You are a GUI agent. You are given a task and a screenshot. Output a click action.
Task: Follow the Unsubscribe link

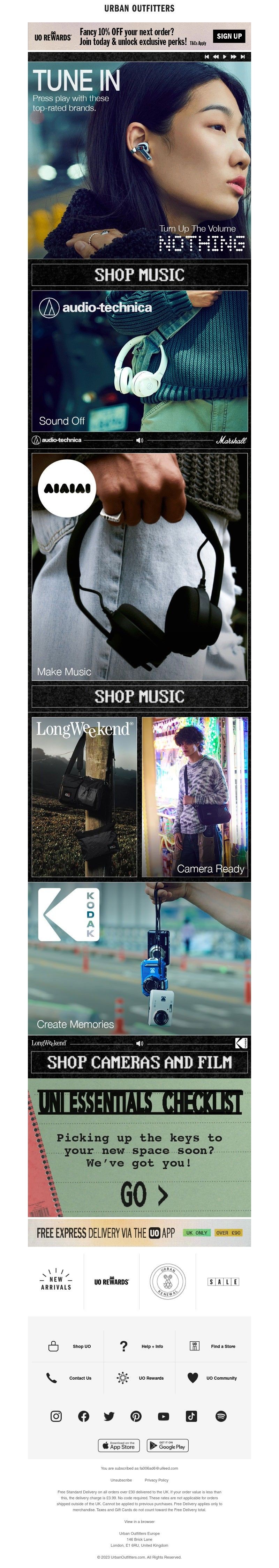point(121,1480)
